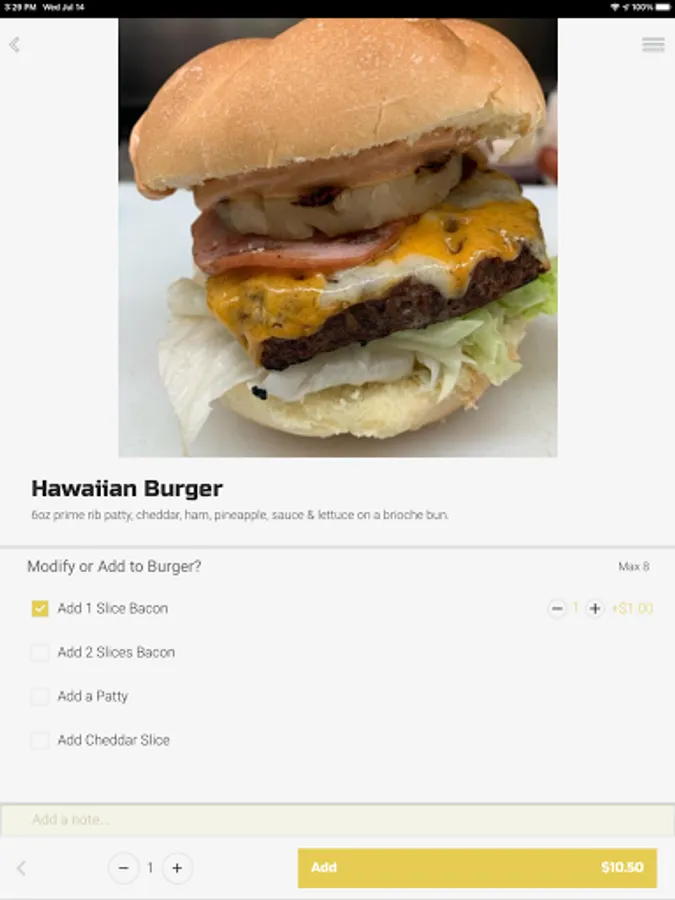Image resolution: width=675 pixels, height=900 pixels.
Task: Reduce the burger order quantity
Action: coord(123,868)
